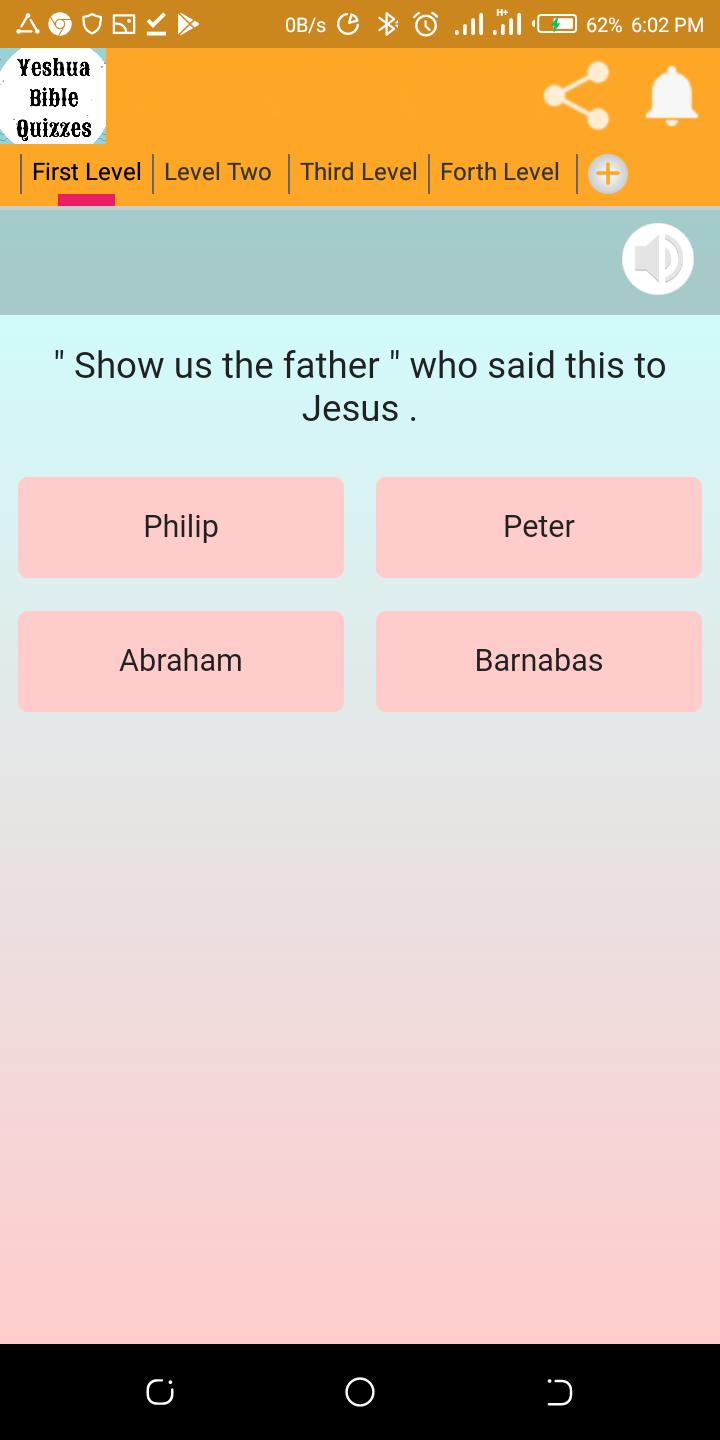Tap the Yeshua Bible Quizzes logo

[53, 97]
